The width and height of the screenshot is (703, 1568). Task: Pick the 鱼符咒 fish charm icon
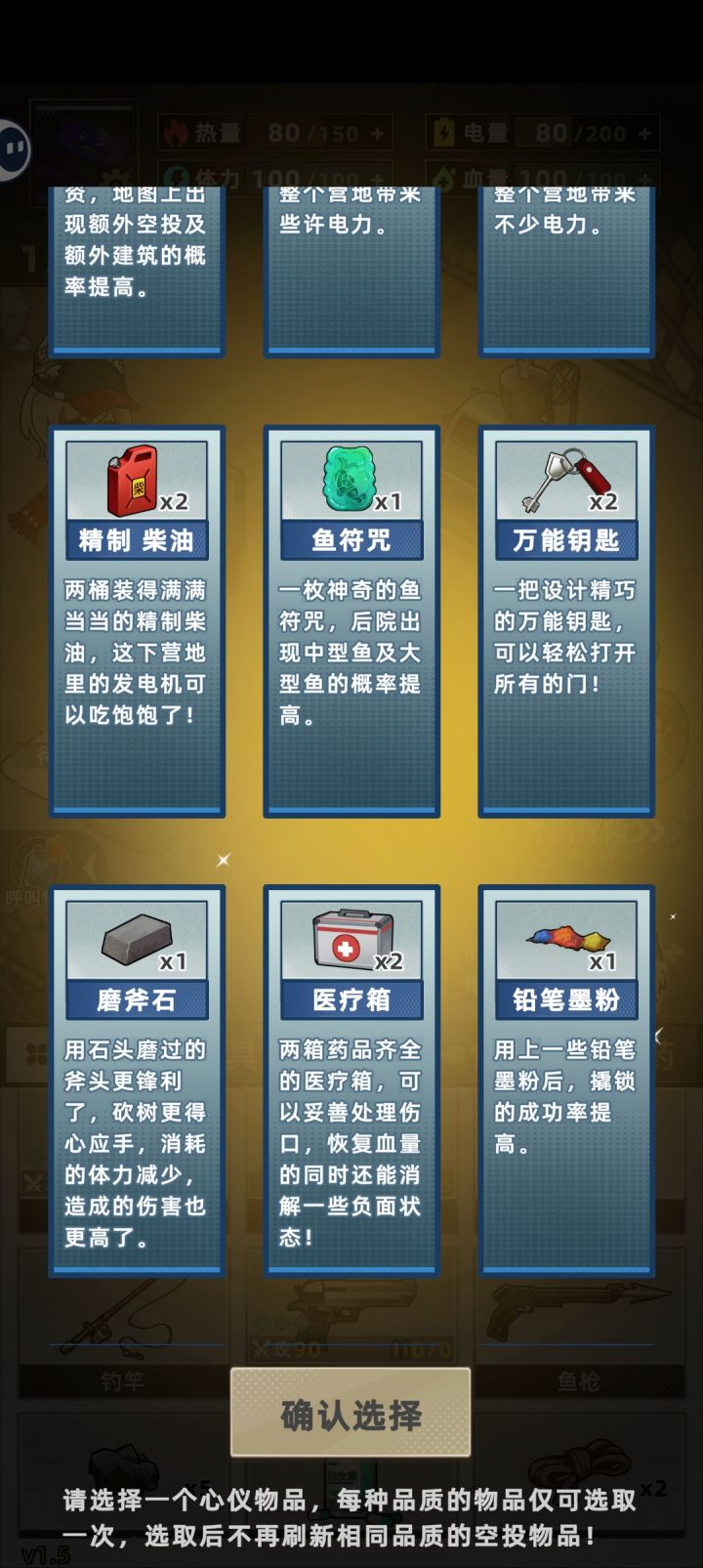(x=351, y=481)
